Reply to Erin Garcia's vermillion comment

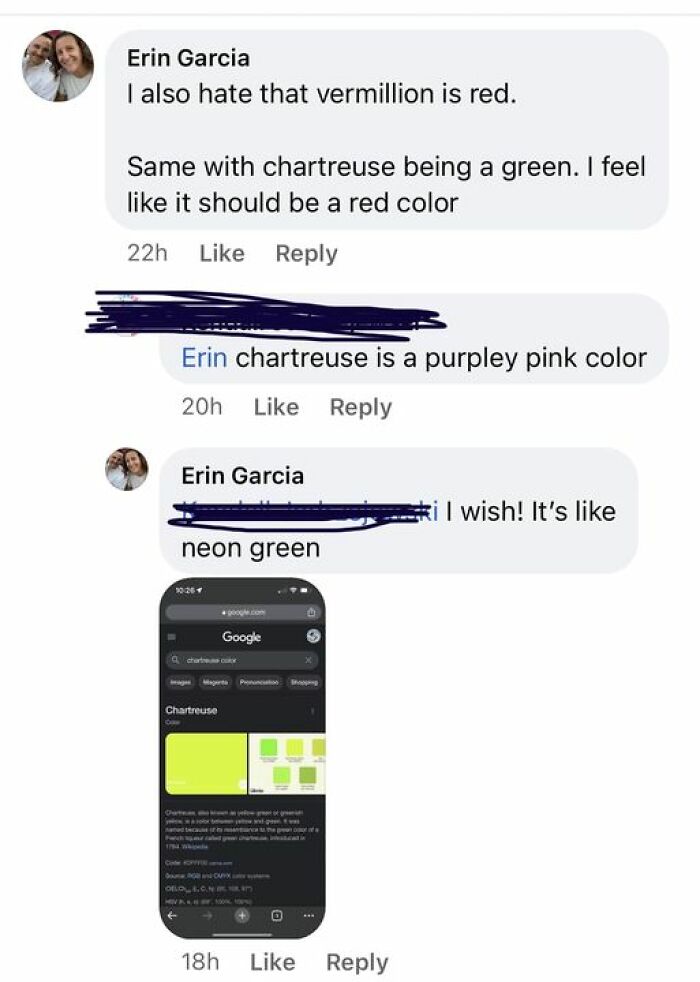point(306,253)
